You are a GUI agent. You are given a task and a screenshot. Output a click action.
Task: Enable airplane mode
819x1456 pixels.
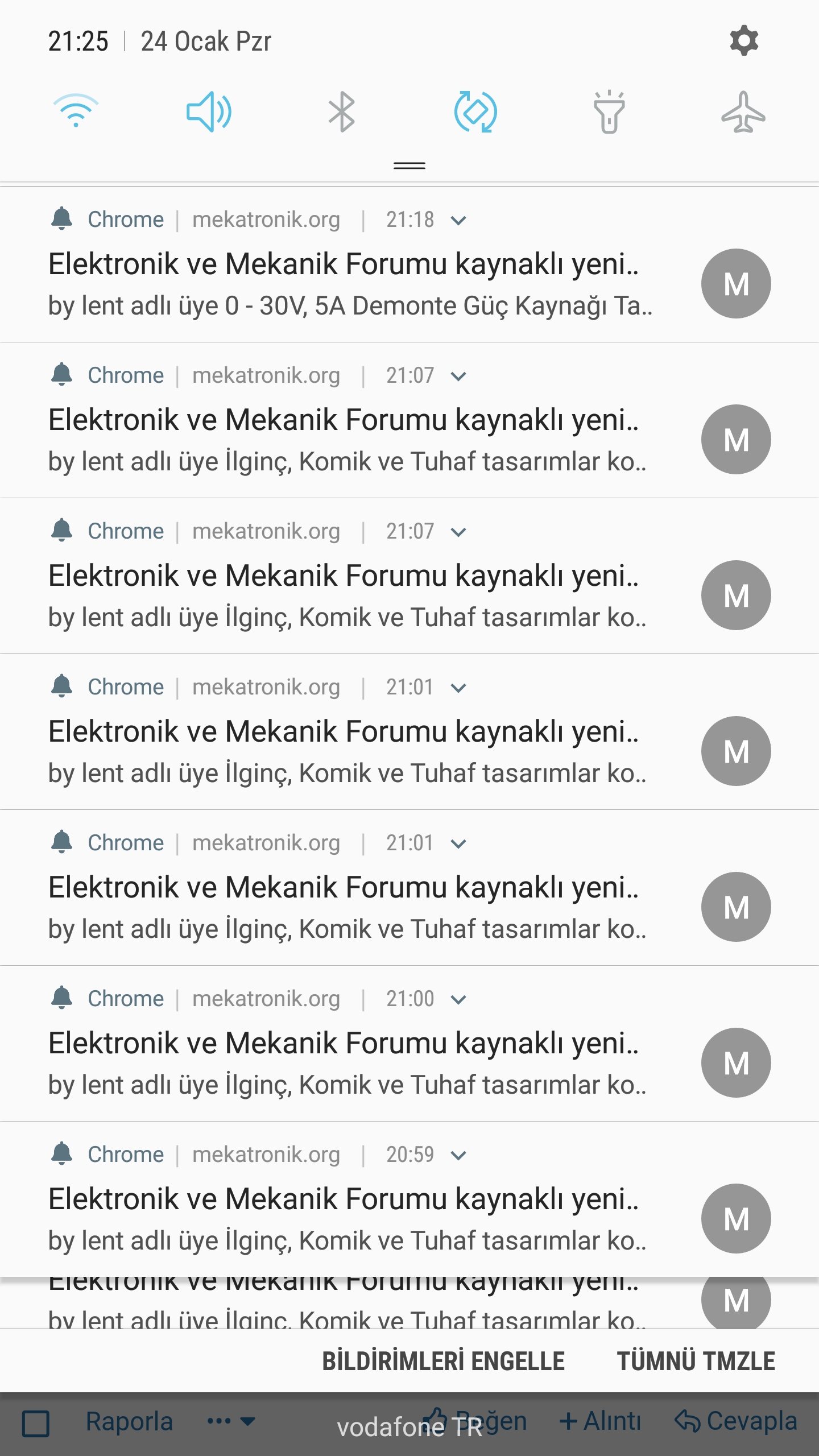point(743,111)
